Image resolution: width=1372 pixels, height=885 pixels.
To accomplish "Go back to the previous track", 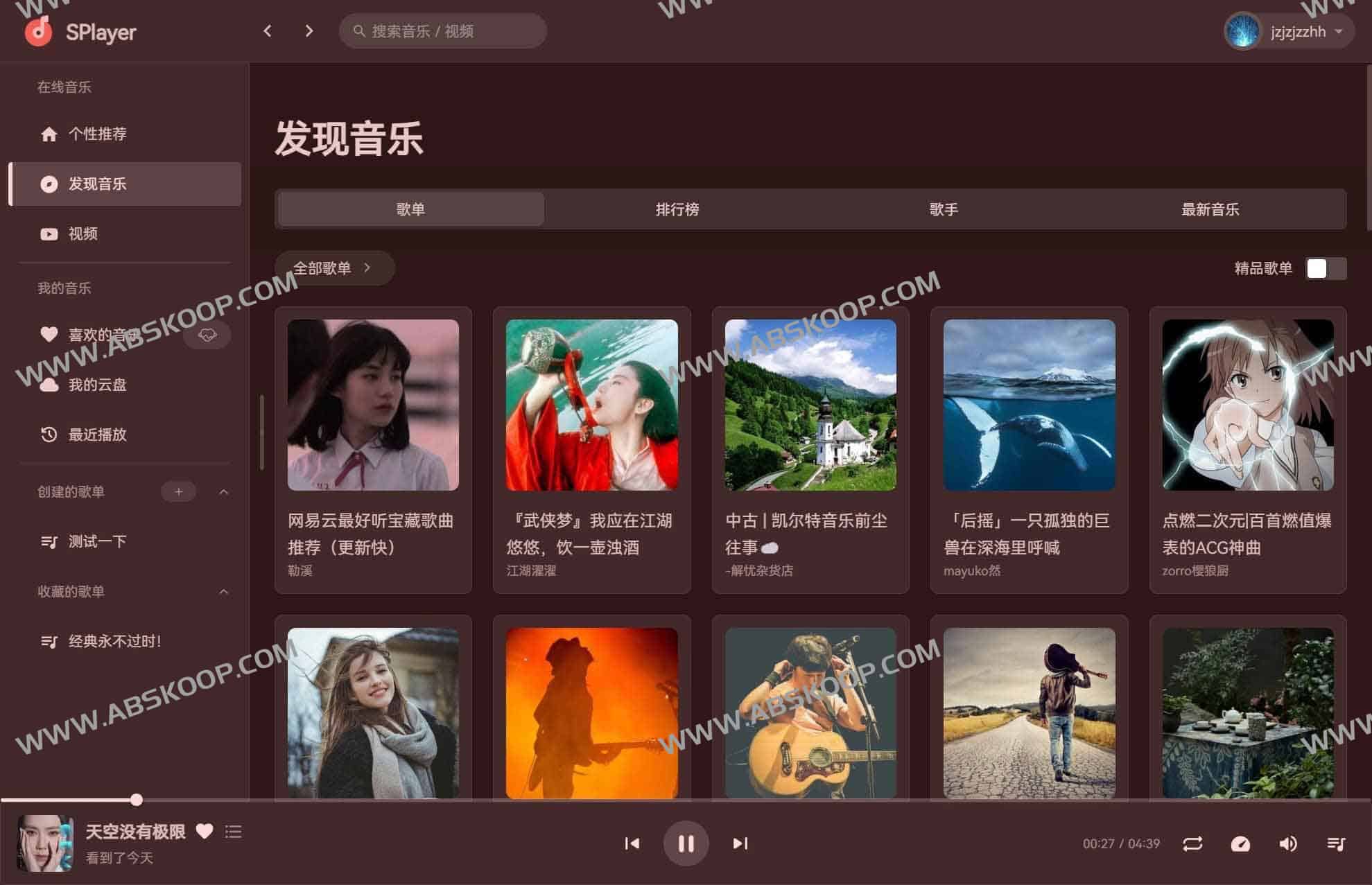I will coord(632,843).
